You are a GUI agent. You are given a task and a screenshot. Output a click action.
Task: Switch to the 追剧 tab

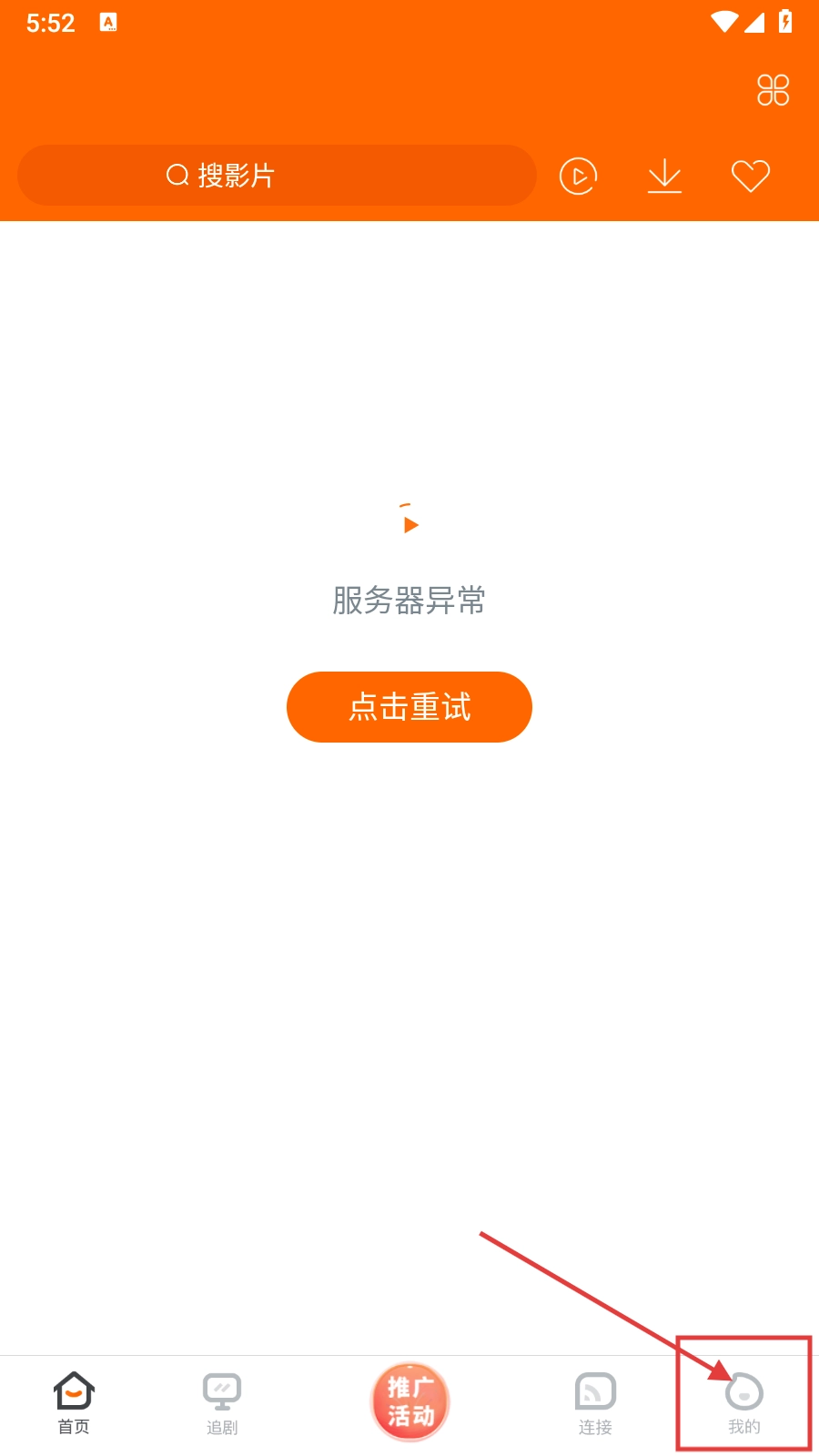tap(222, 1402)
